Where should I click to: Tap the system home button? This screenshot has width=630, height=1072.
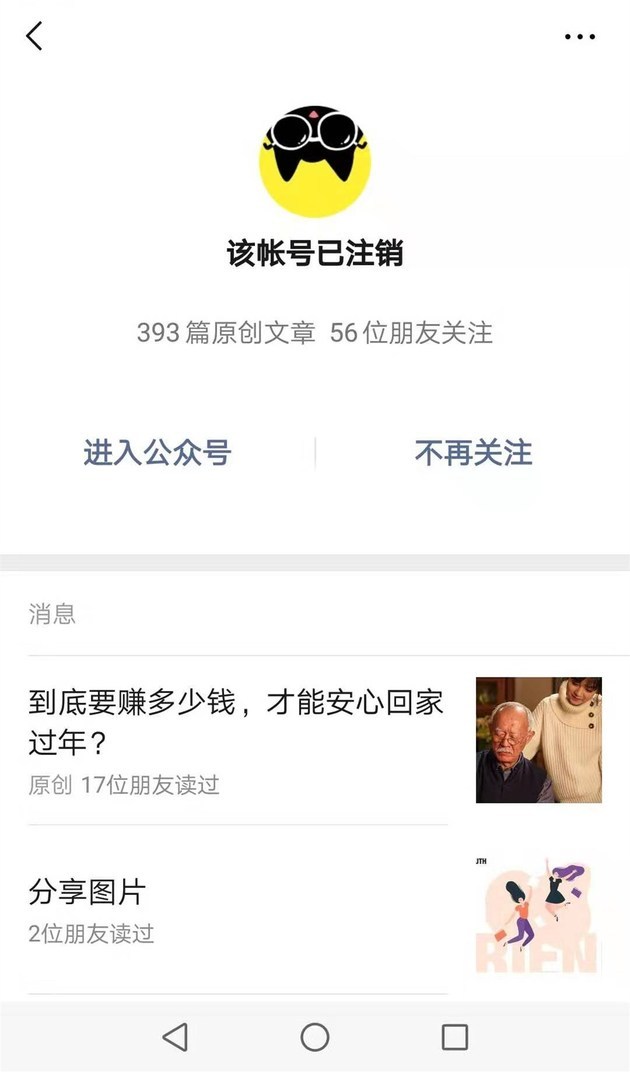click(315, 1037)
